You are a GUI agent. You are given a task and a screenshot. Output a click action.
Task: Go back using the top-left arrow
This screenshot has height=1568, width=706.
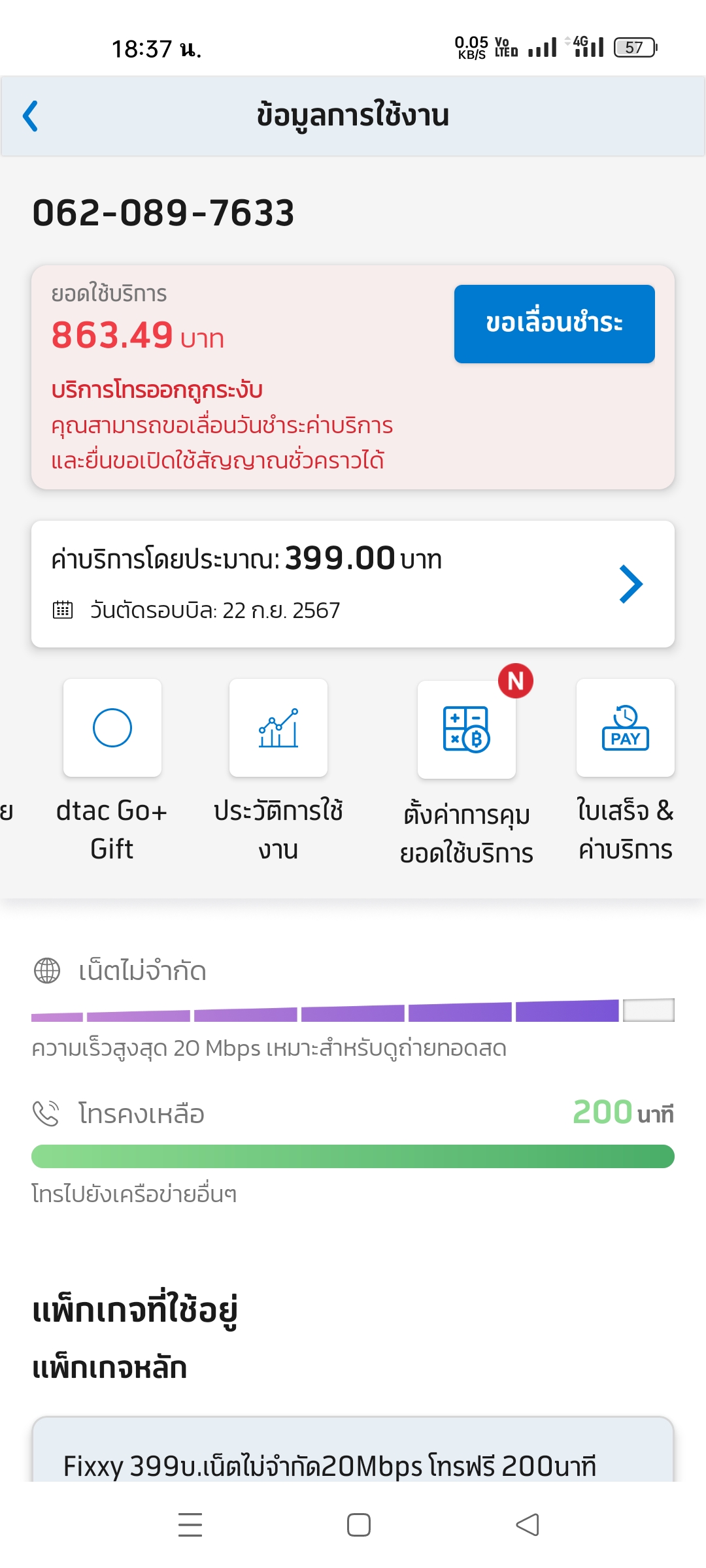pyautogui.click(x=31, y=116)
